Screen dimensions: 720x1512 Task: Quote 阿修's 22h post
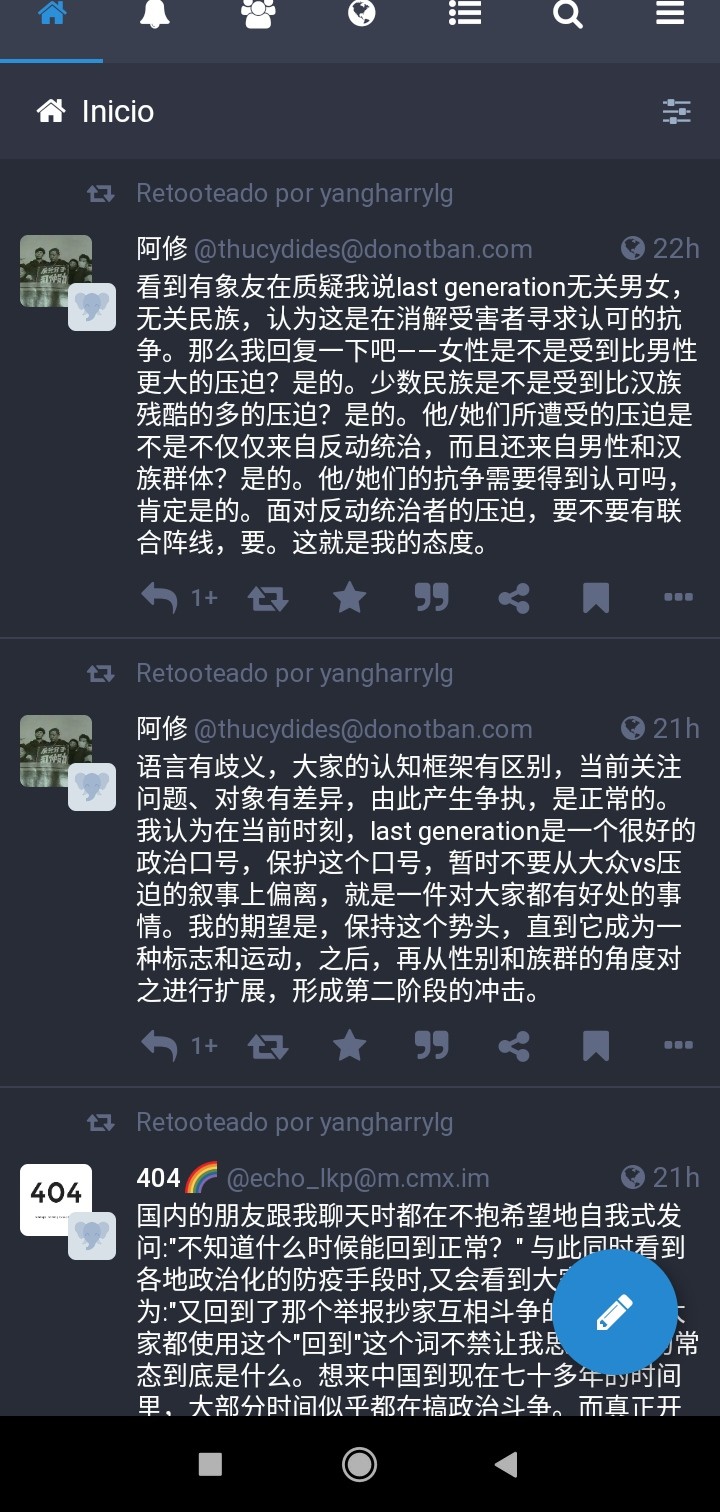pos(431,598)
